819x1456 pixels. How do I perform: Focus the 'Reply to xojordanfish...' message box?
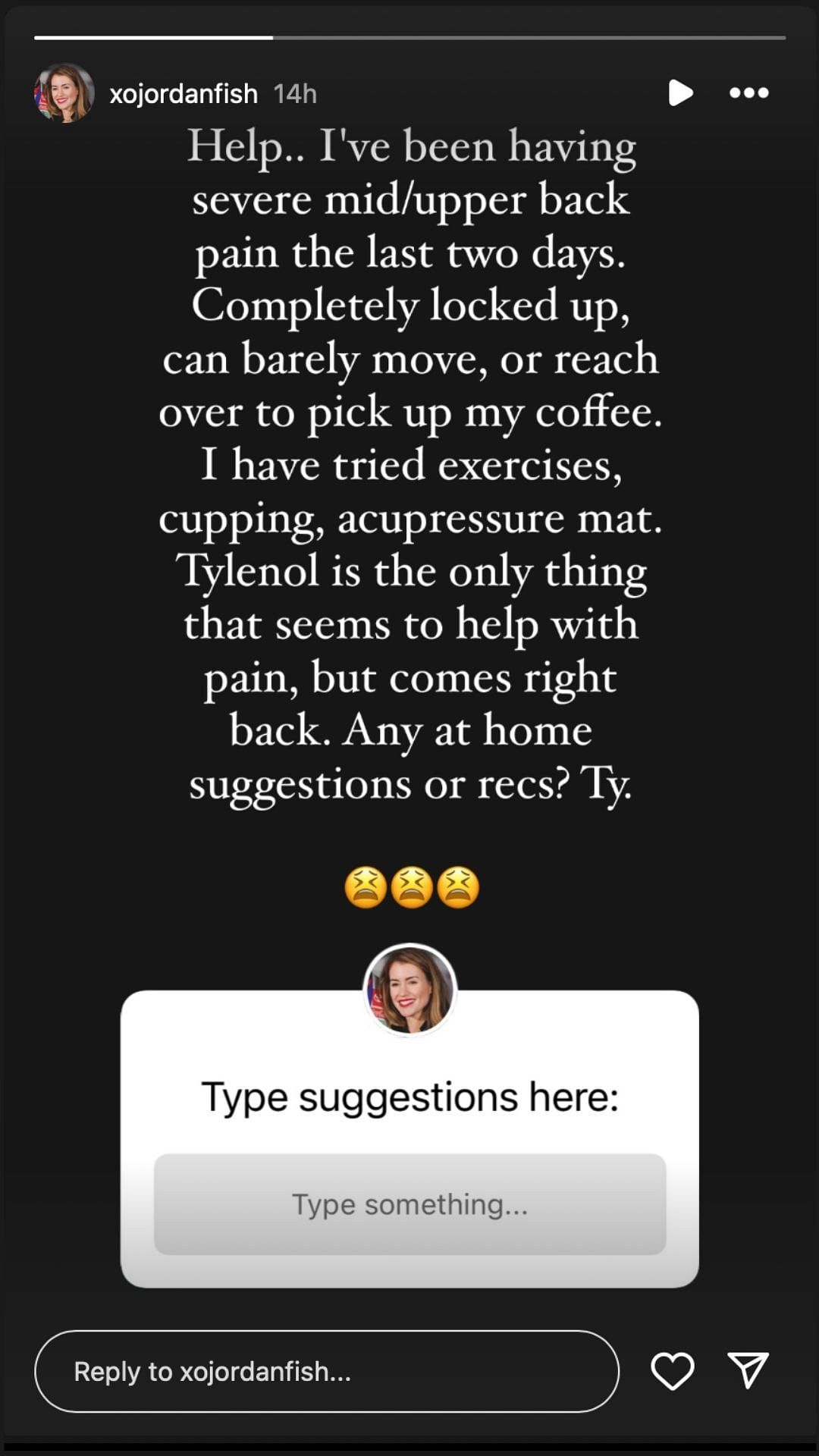pos(326,1371)
